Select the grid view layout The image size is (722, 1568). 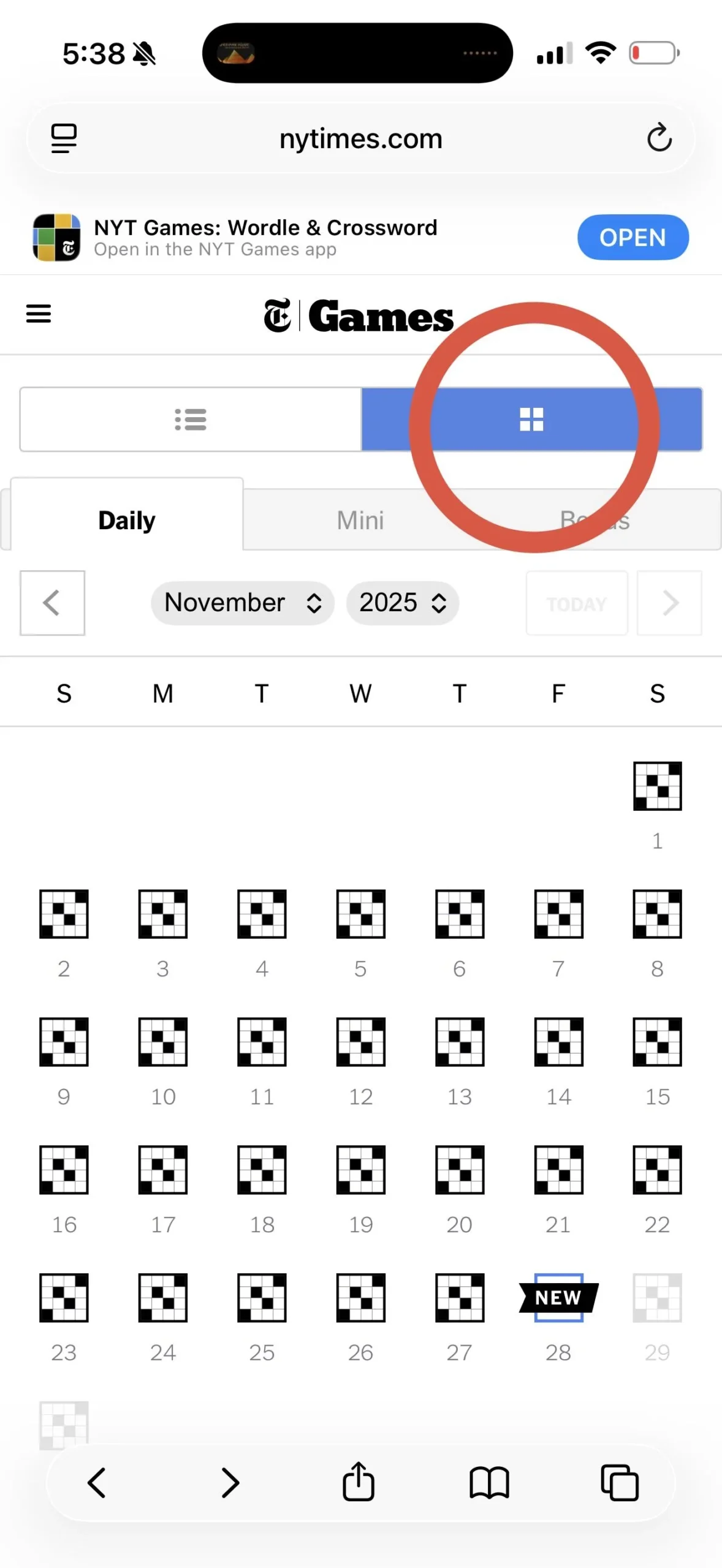(531, 419)
